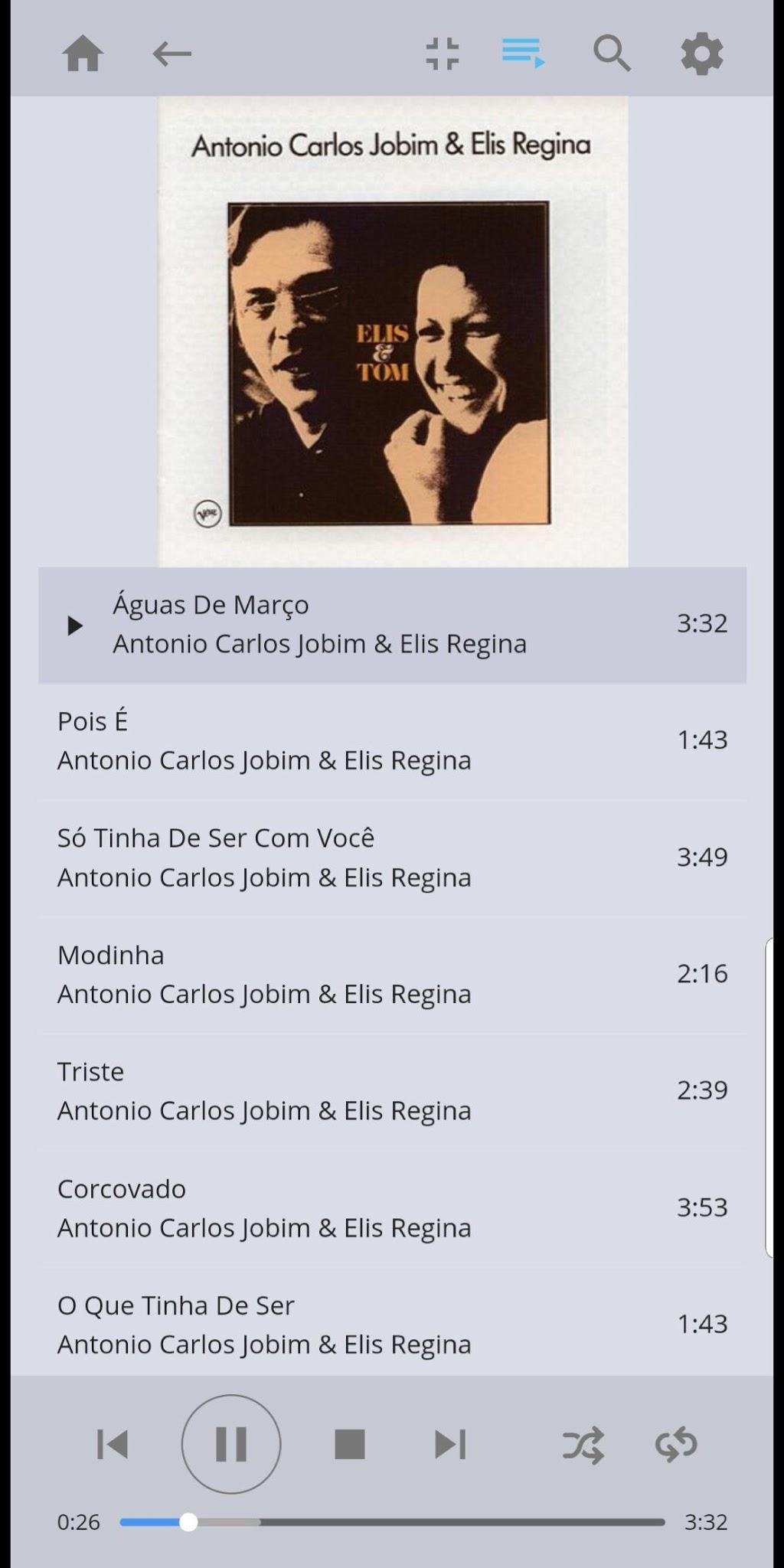Toggle shuffle mode
The image size is (784, 1568).
point(583,1445)
